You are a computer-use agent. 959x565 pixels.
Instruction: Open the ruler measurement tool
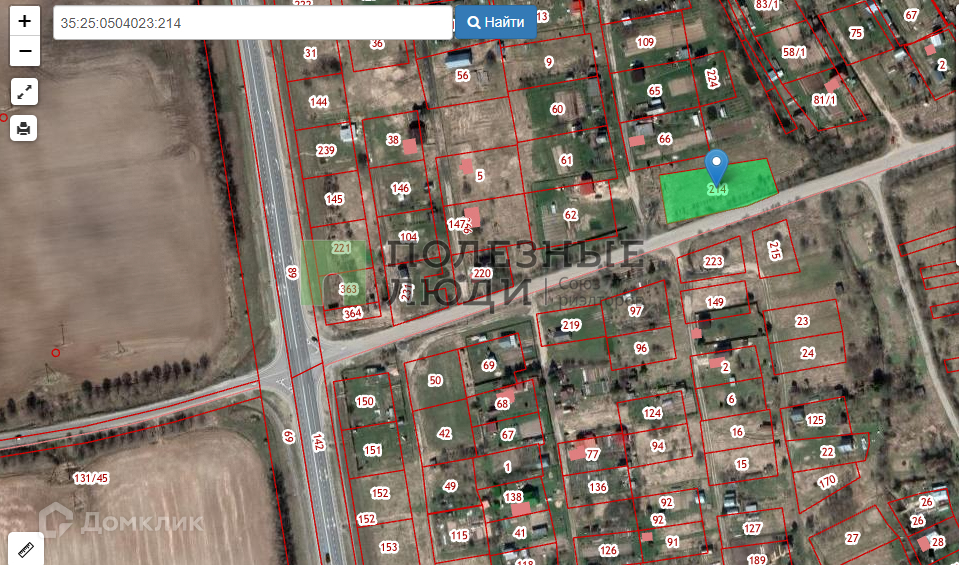tap(24, 548)
